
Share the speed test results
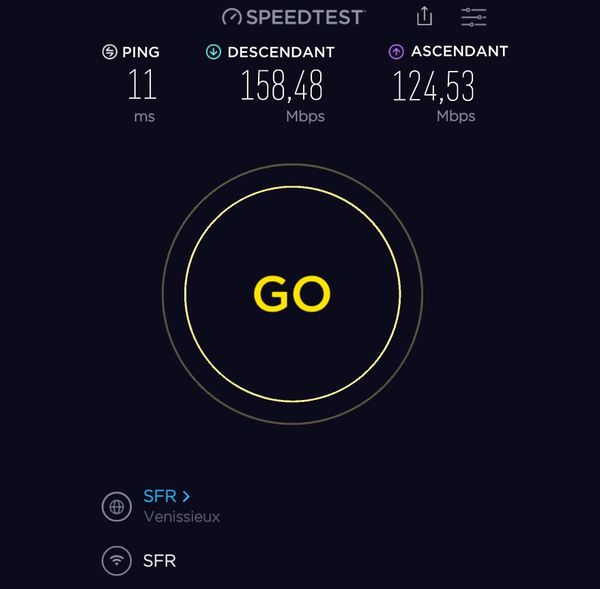[425, 16]
